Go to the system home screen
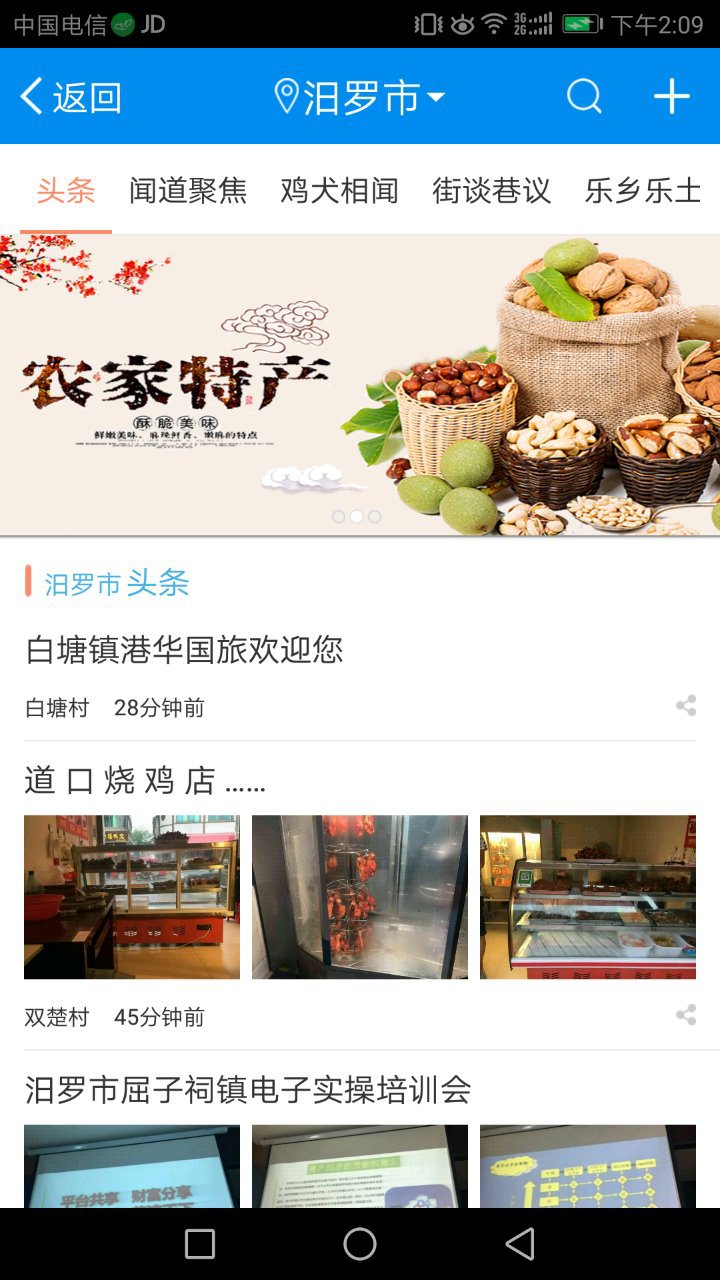The width and height of the screenshot is (720, 1280). coord(360,1244)
